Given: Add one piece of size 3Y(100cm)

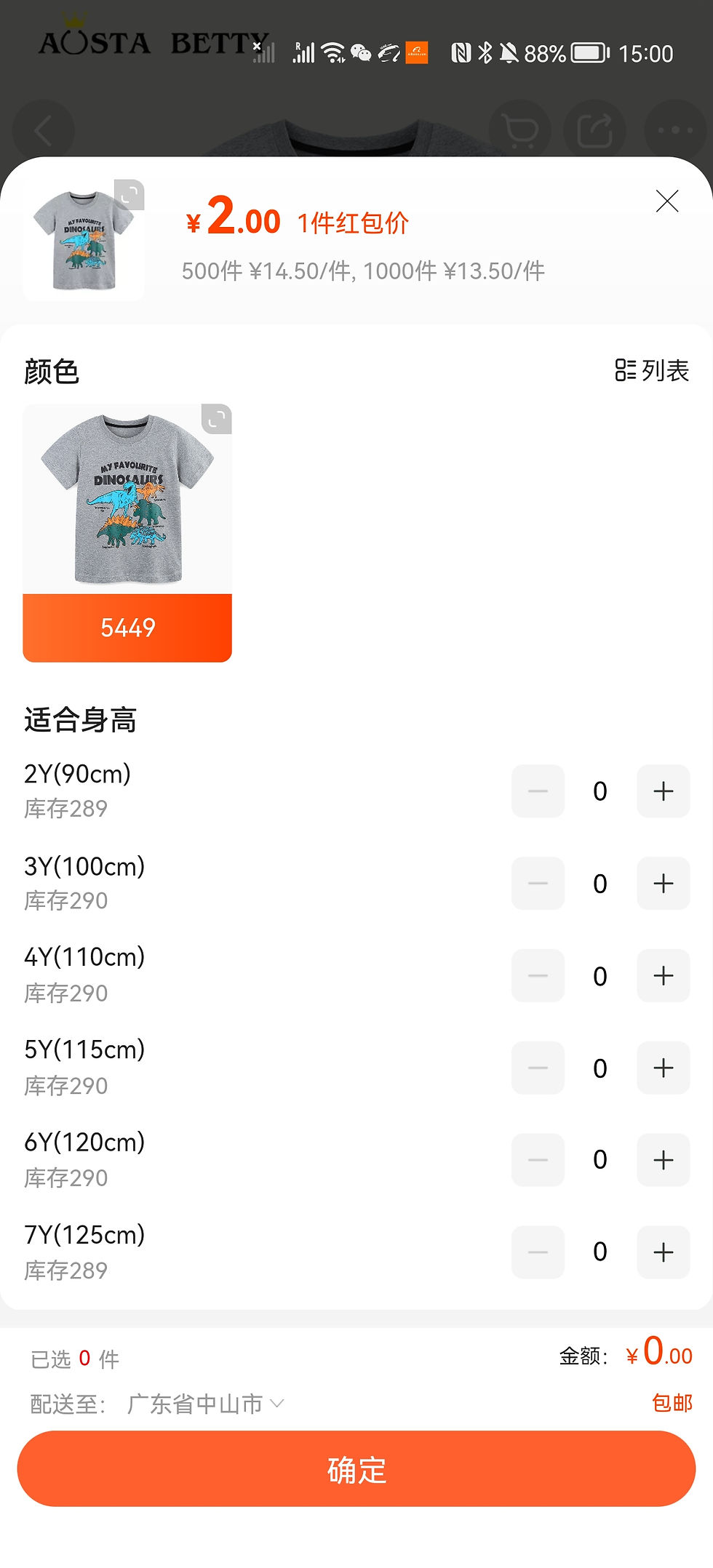Looking at the screenshot, I should (x=663, y=884).
